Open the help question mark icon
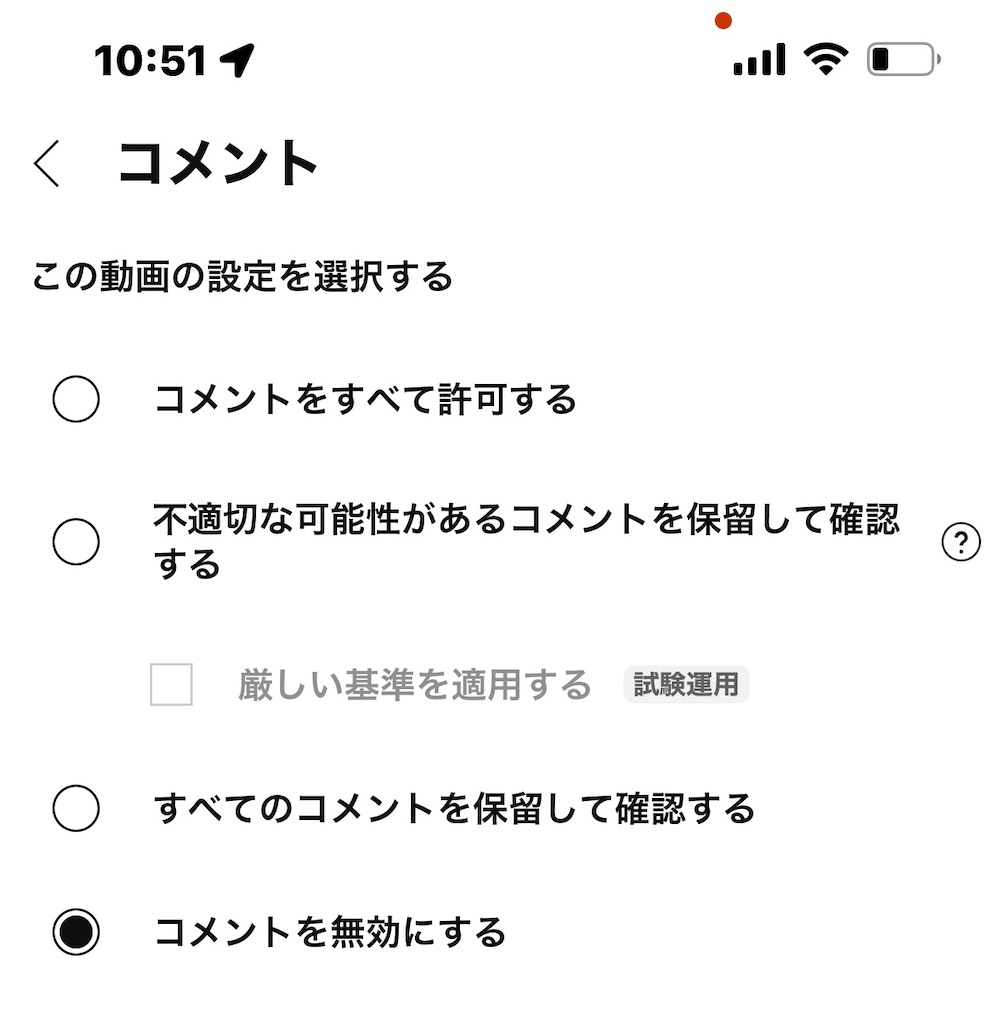Screen dimensions: 988x1024 click(x=961, y=543)
